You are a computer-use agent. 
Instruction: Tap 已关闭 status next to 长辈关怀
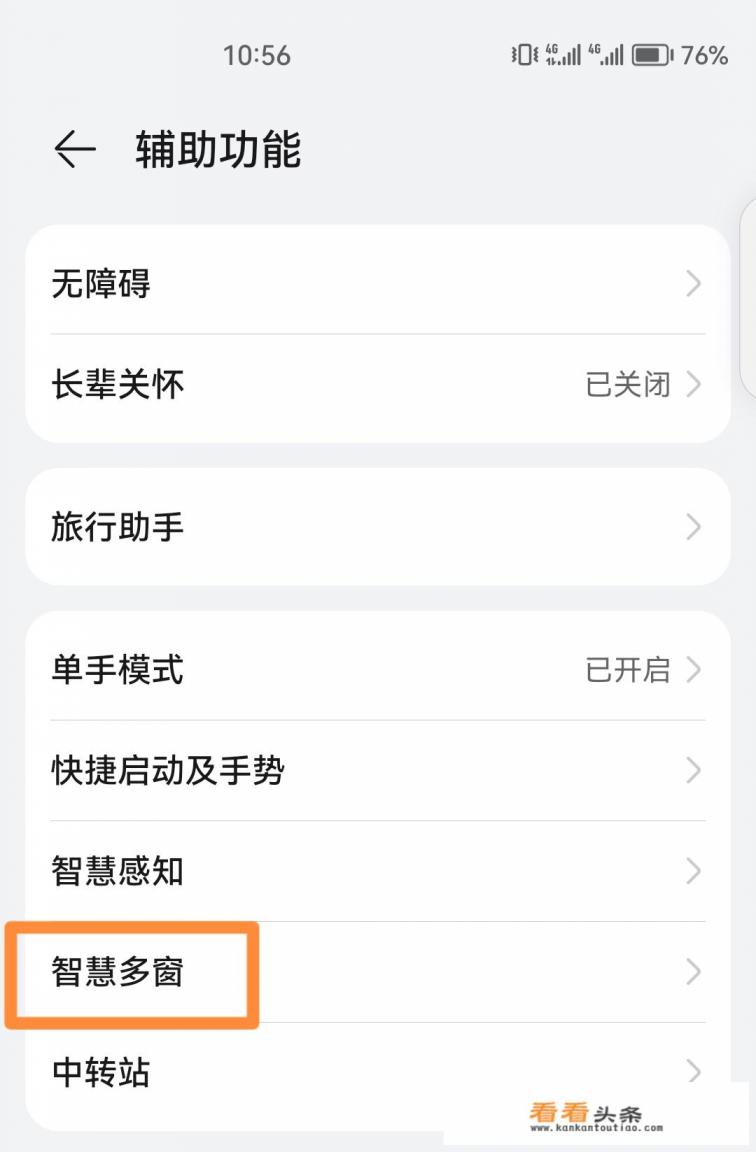(x=629, y=384)
